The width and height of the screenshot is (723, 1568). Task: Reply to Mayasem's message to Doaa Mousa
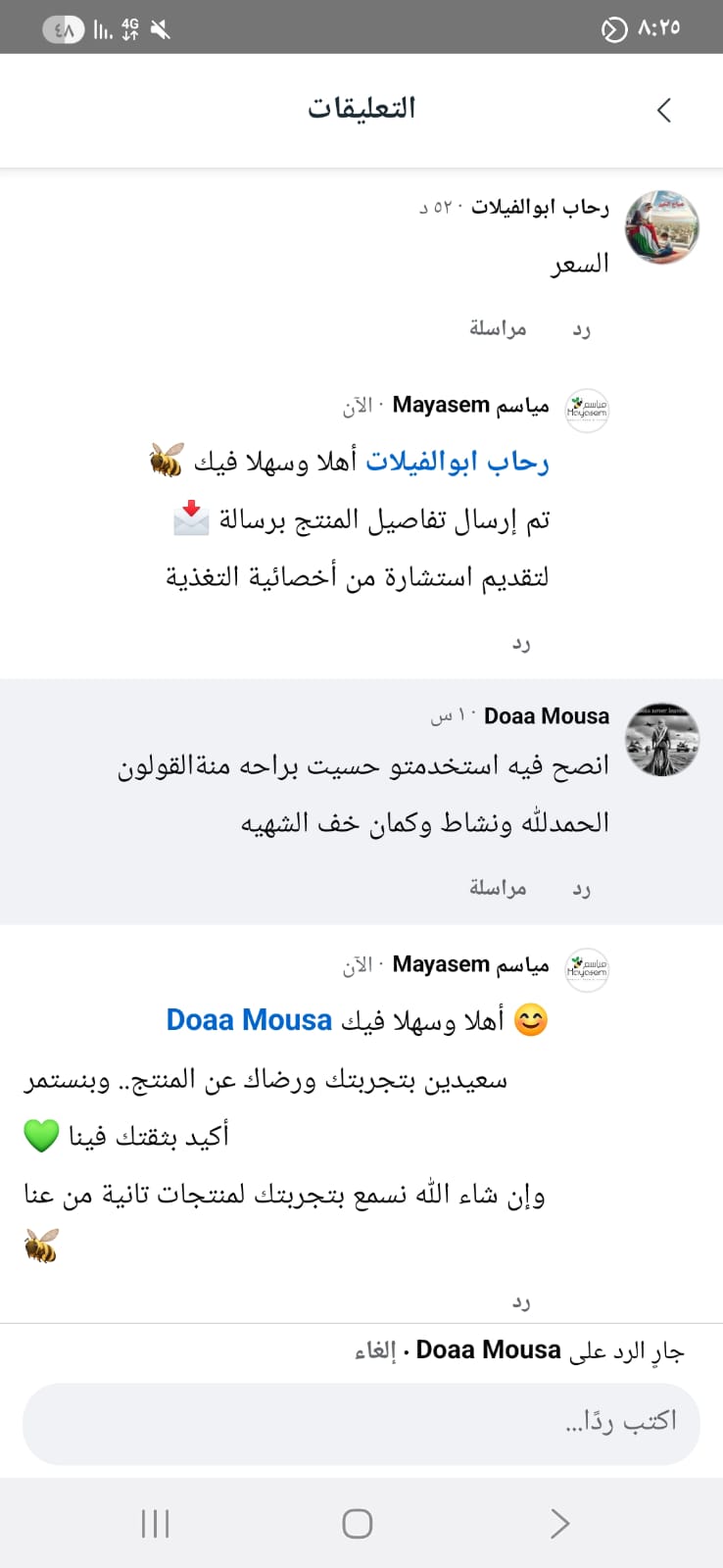point(521,1302)
